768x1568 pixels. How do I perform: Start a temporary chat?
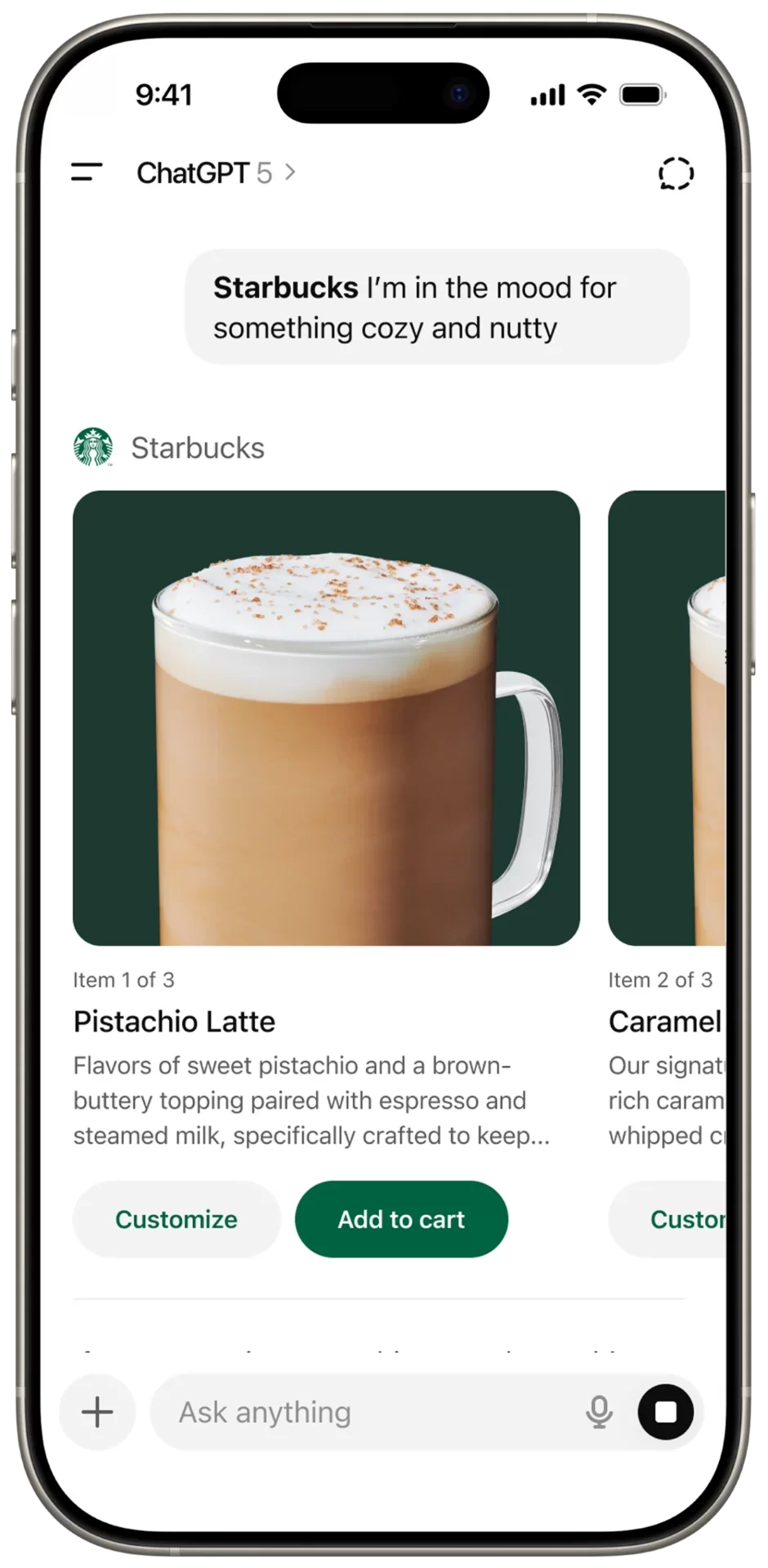pos(676,173)
